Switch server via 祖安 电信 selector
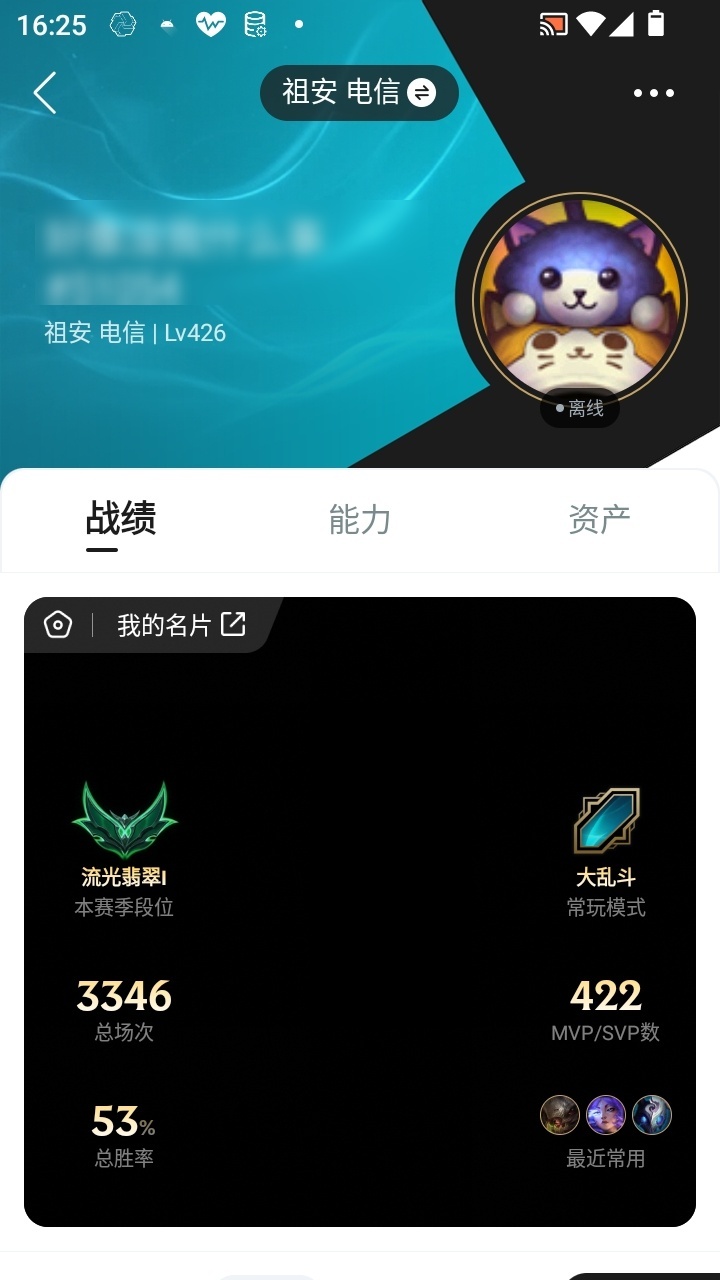 (x=359, y=93)
